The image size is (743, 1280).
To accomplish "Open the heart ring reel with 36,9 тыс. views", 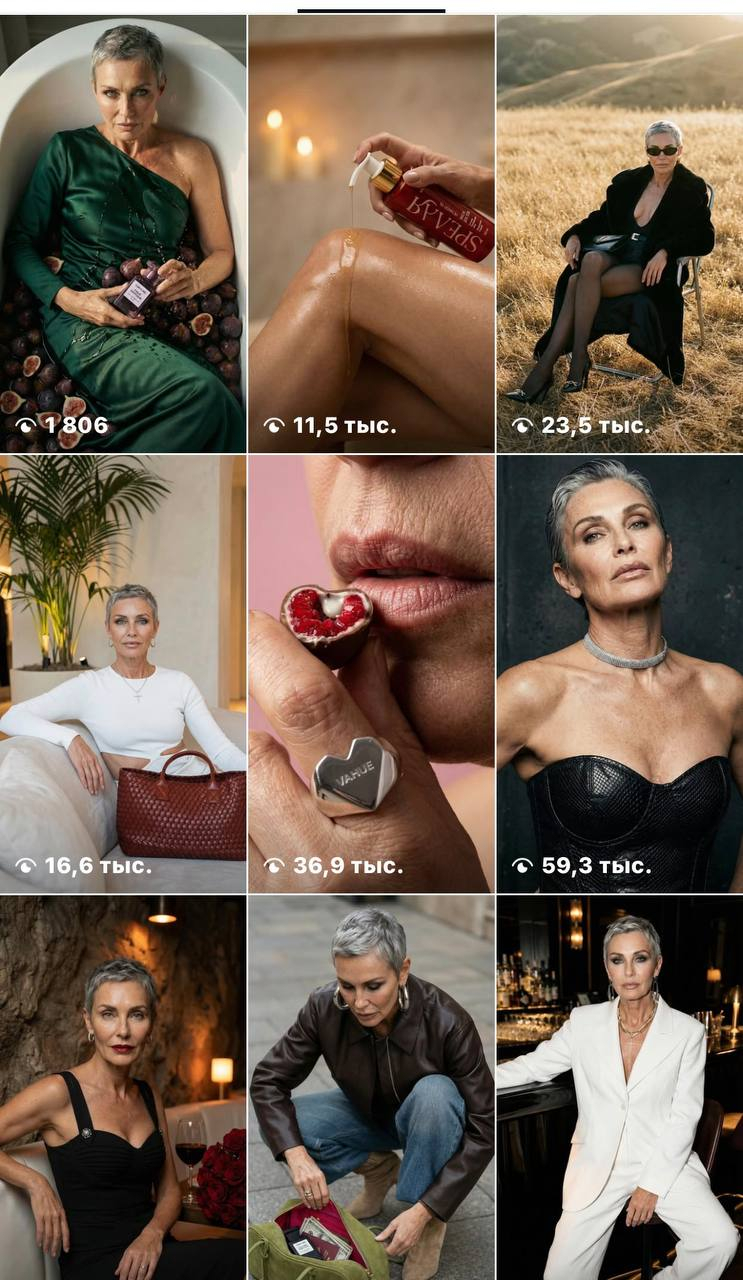I will pyautogui.click(x=371, y=673).
